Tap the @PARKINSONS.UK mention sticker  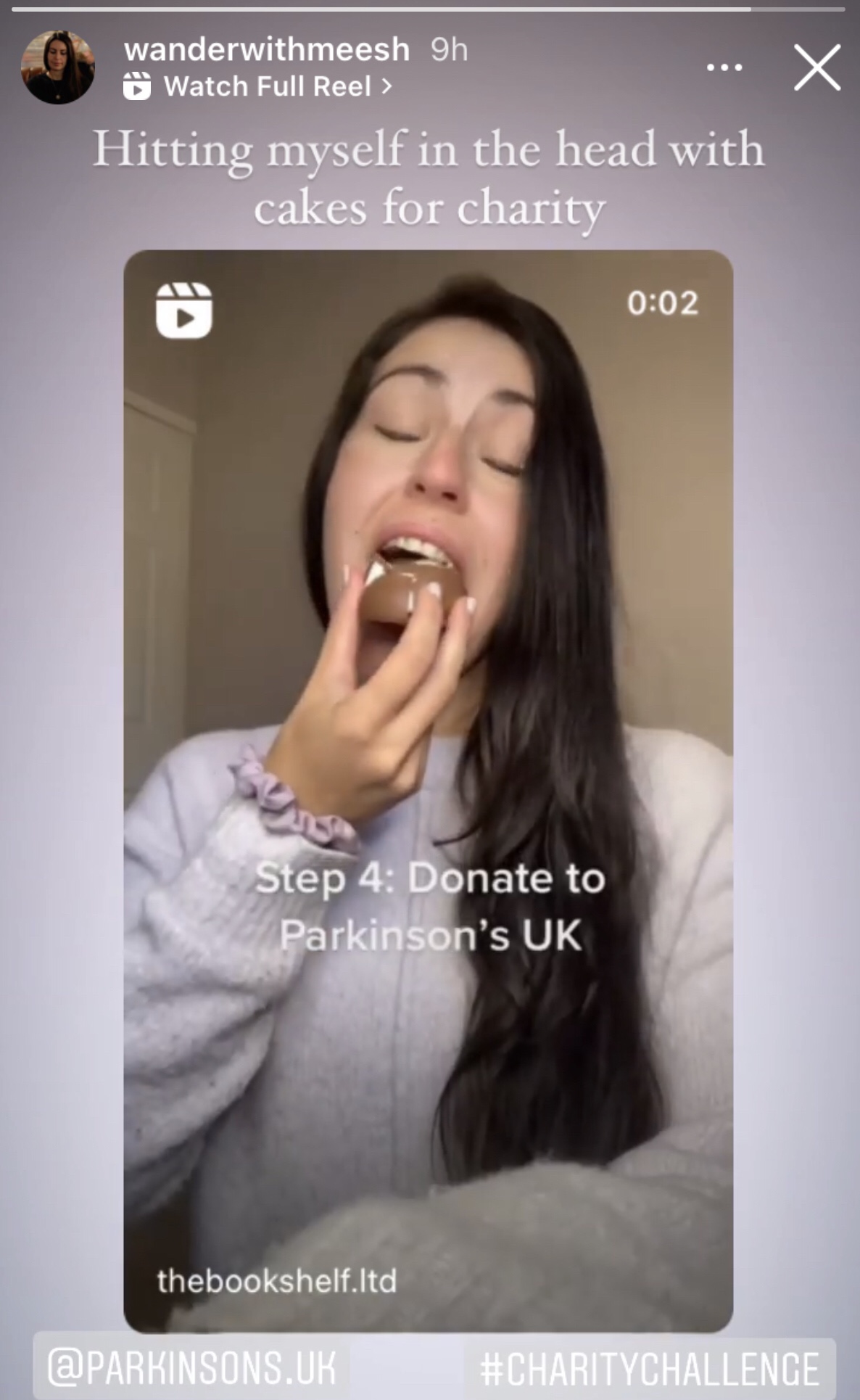[191, 1368]
